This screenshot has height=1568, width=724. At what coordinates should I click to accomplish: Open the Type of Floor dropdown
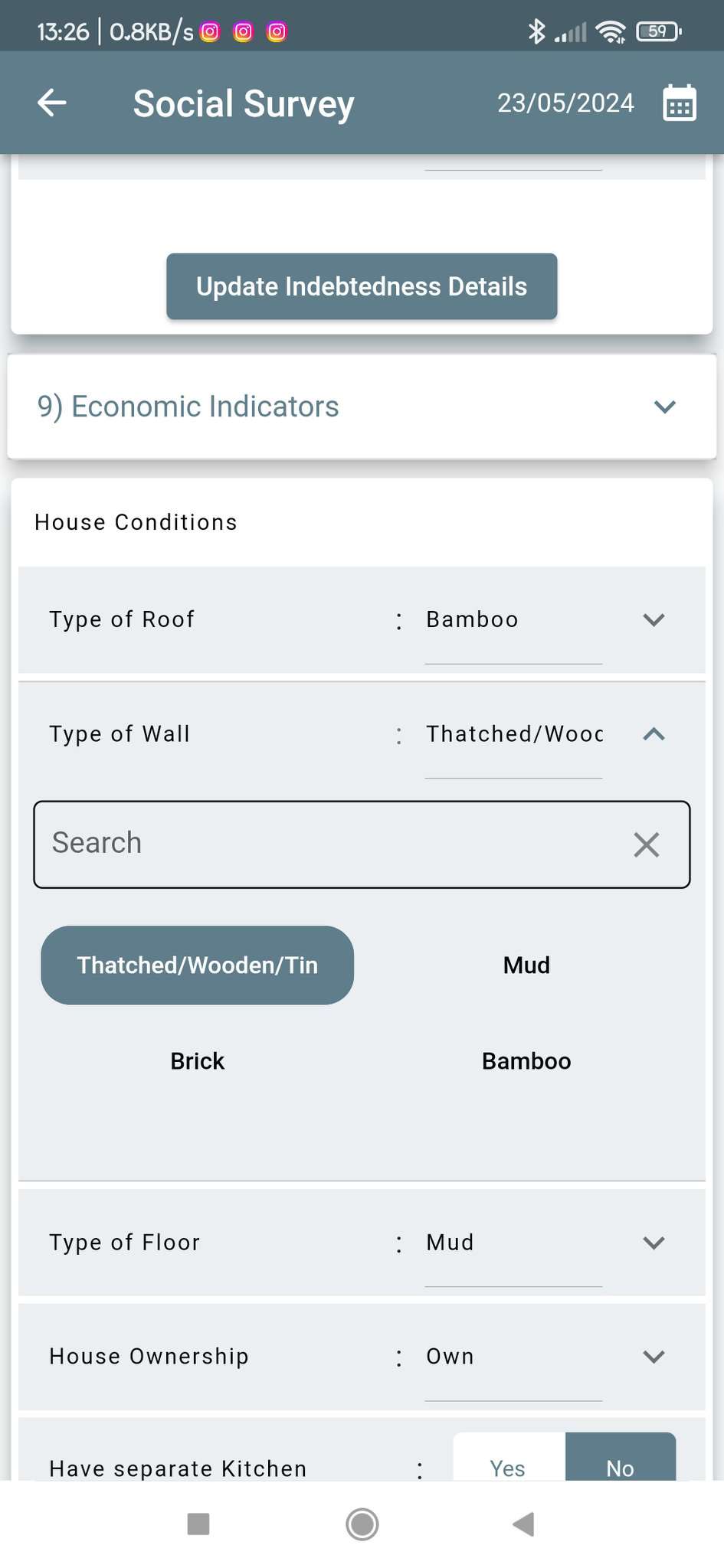click(x=362, y=1242)
